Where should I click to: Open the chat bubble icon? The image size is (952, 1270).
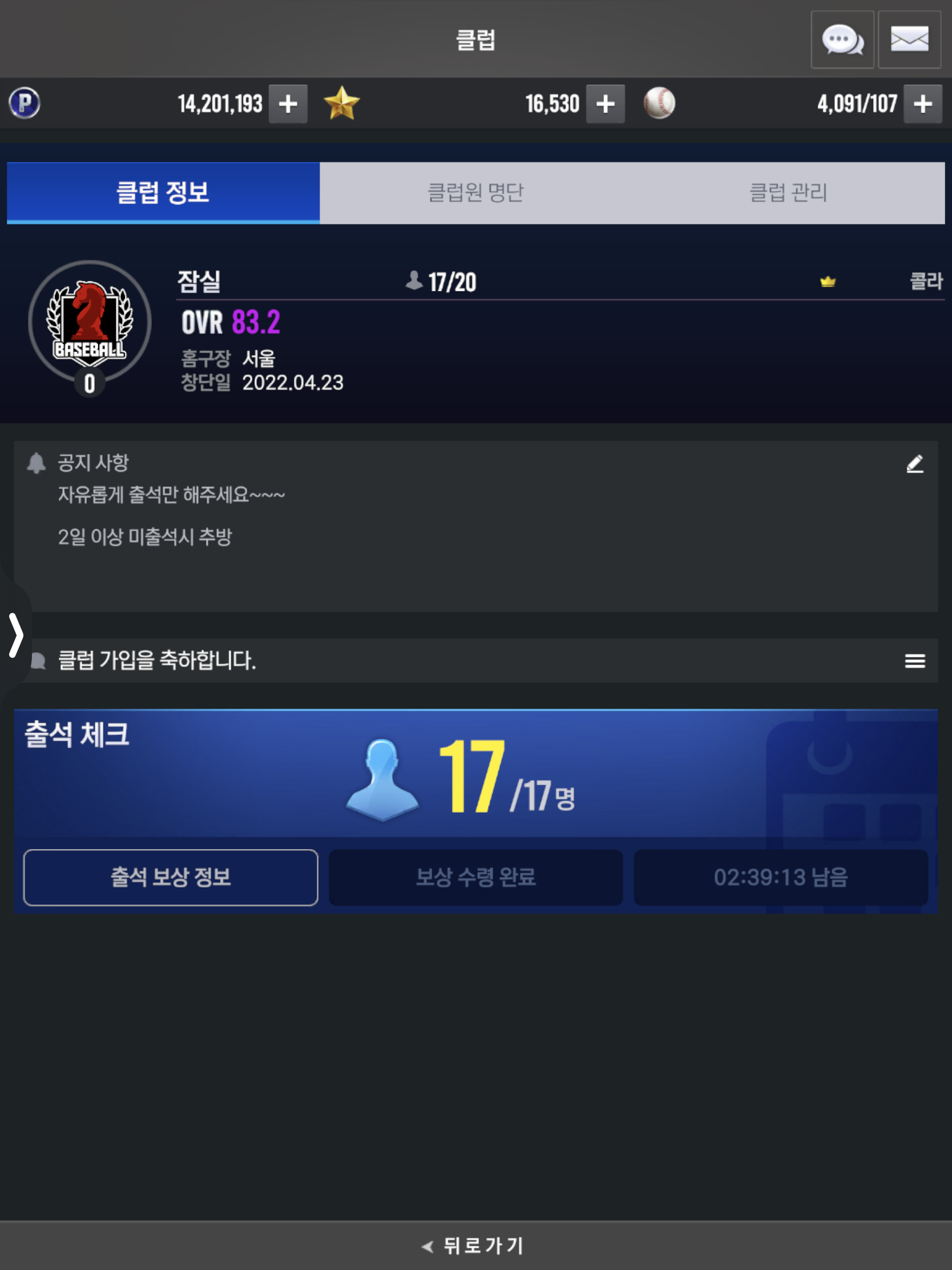click(842, 39)
